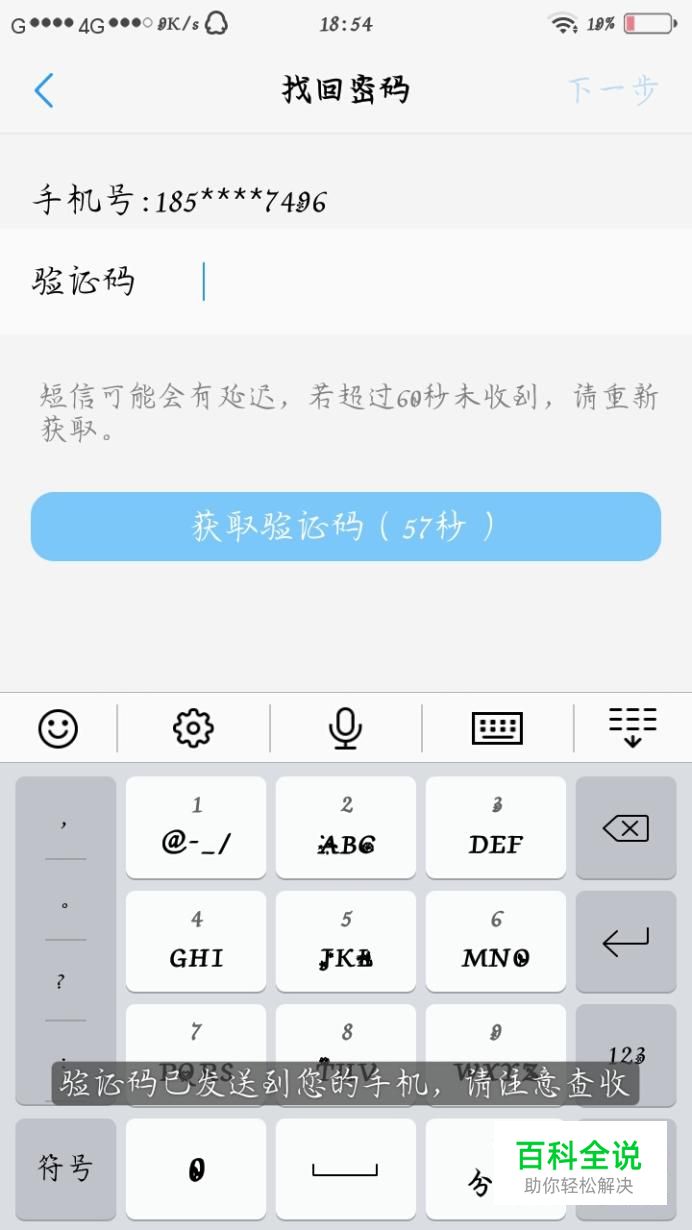Open the keyboard emoji panel
Screen dimensions: 692x1230
(58, 728)
